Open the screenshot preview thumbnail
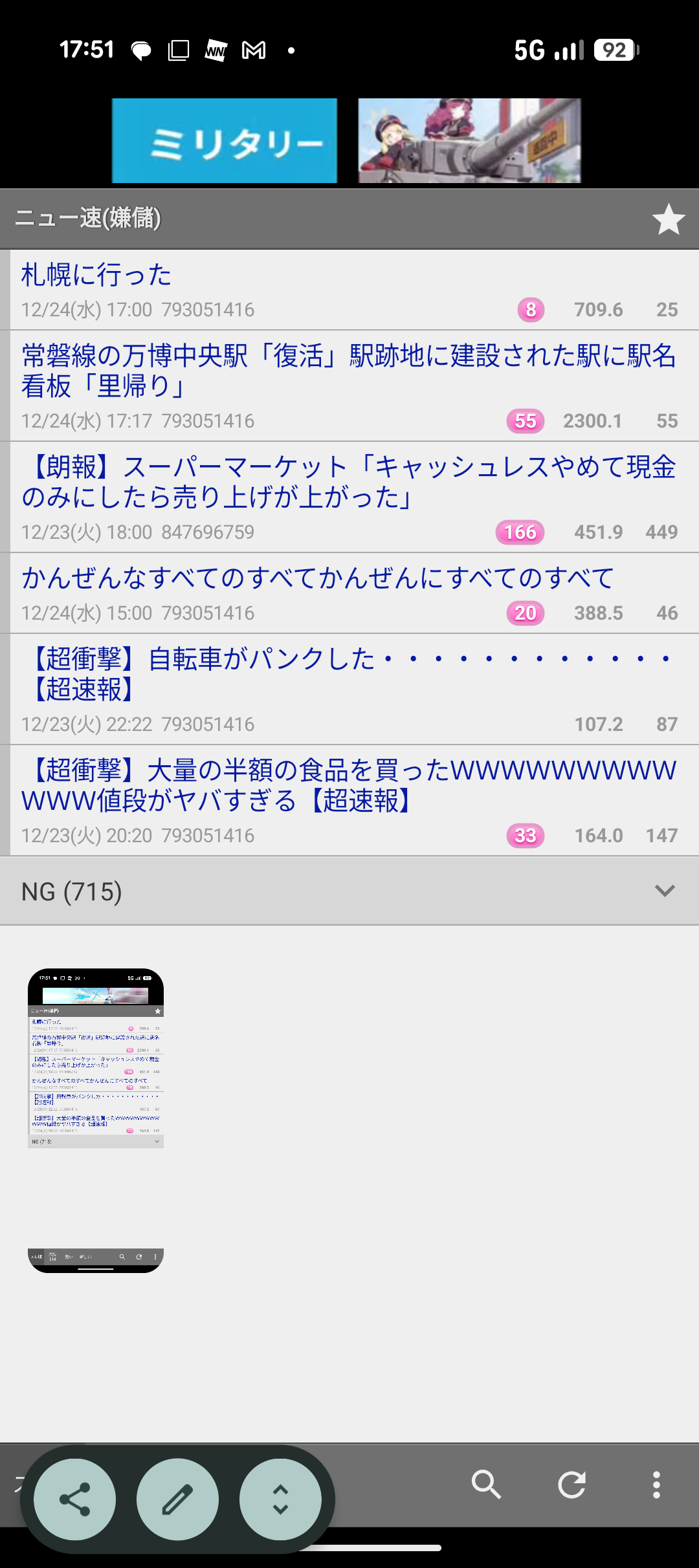Viewport: 699px width, 1568px height. coord(96,1120)
